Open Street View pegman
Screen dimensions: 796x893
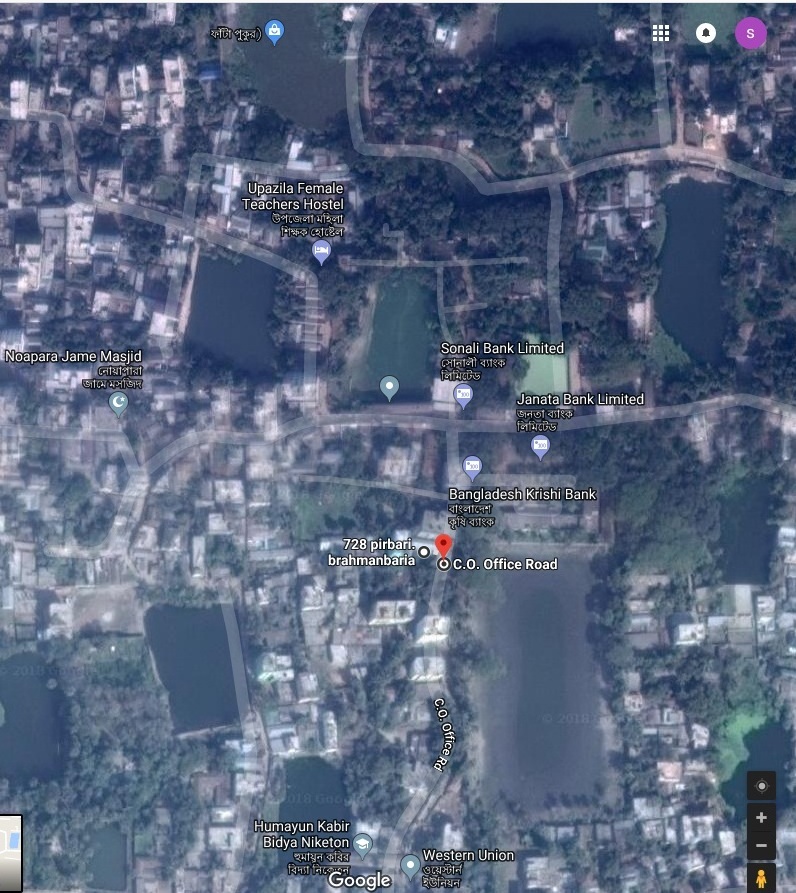tap(762, 879)
